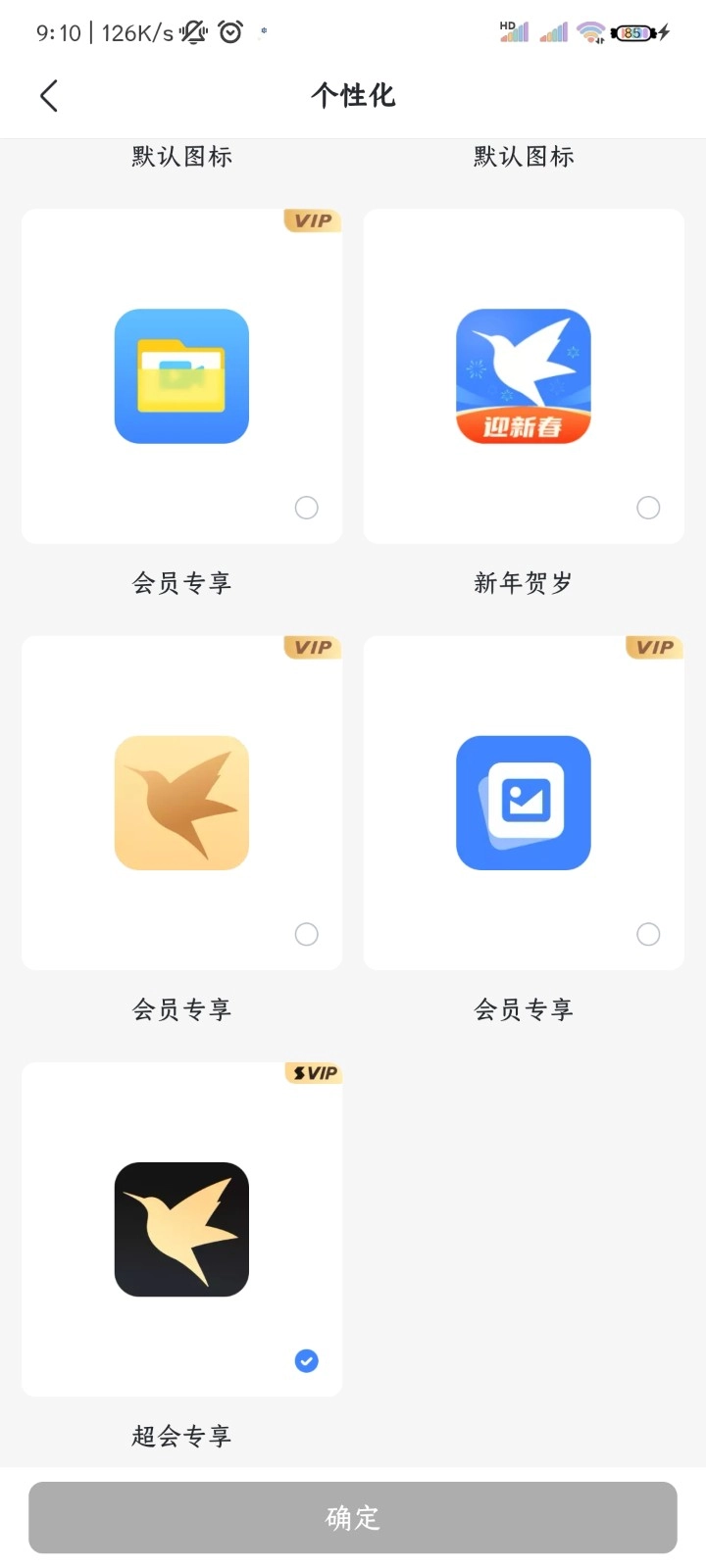The image size is (706, 1568).
Task: Select the gold hummingbird 会员专享 icon
Action: click(180, 803)
